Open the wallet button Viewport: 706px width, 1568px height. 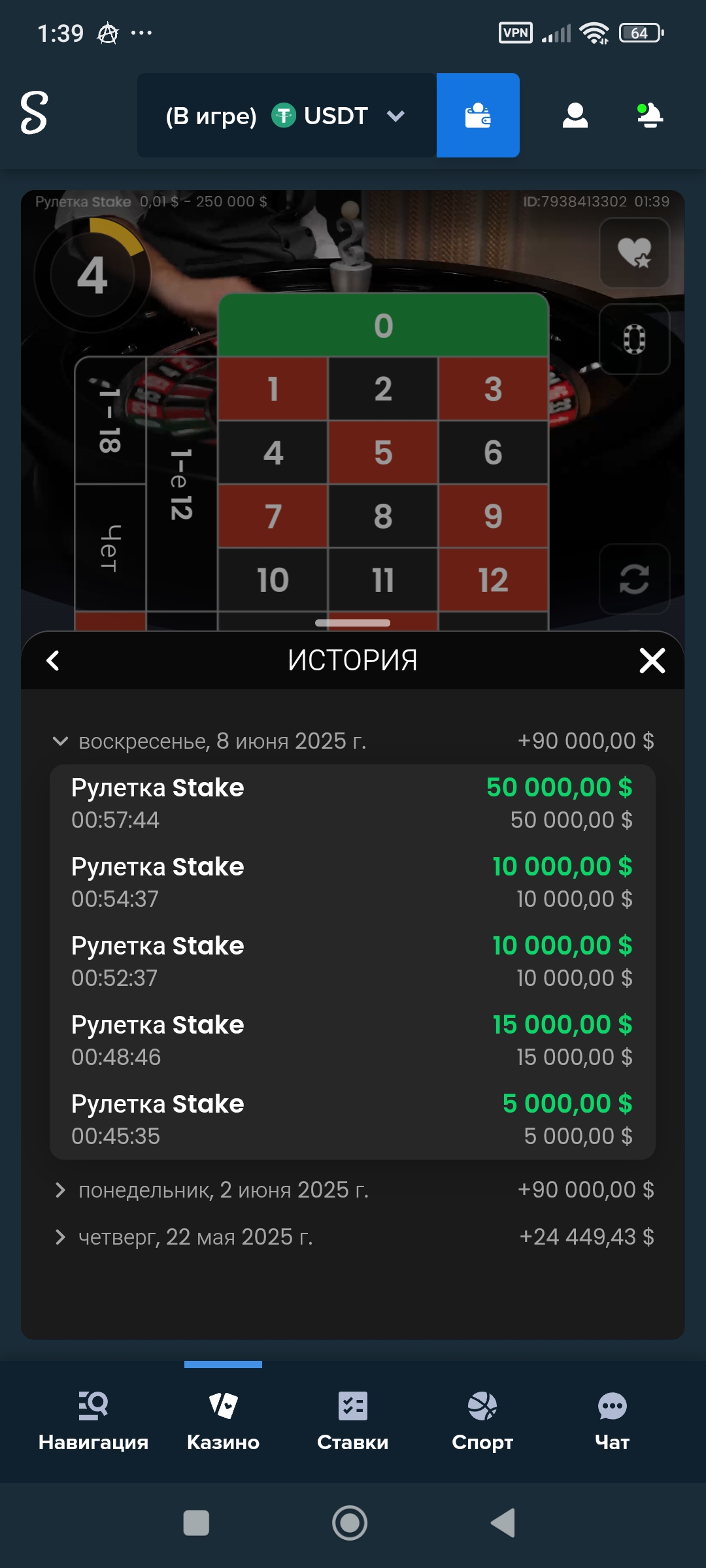pos(478,116)
